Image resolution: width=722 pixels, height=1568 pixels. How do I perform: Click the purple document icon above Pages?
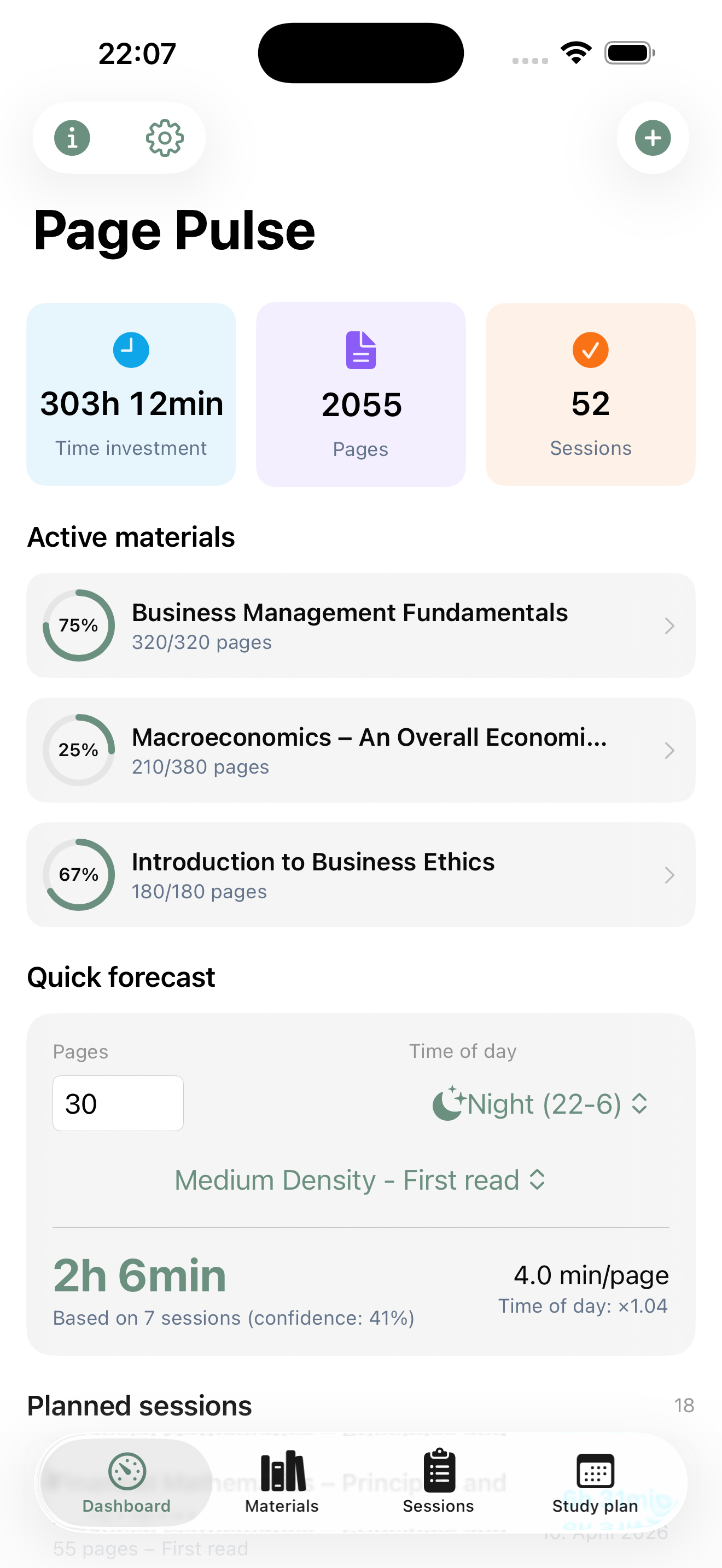(360, 349)
